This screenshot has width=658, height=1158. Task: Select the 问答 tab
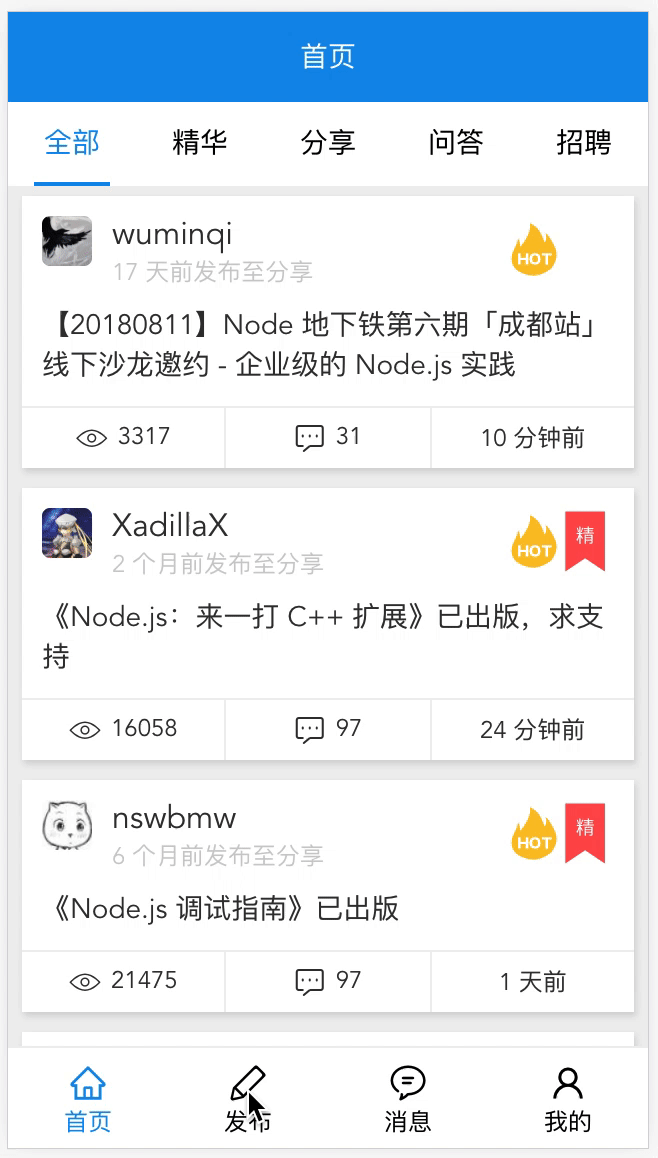[456, 143]
